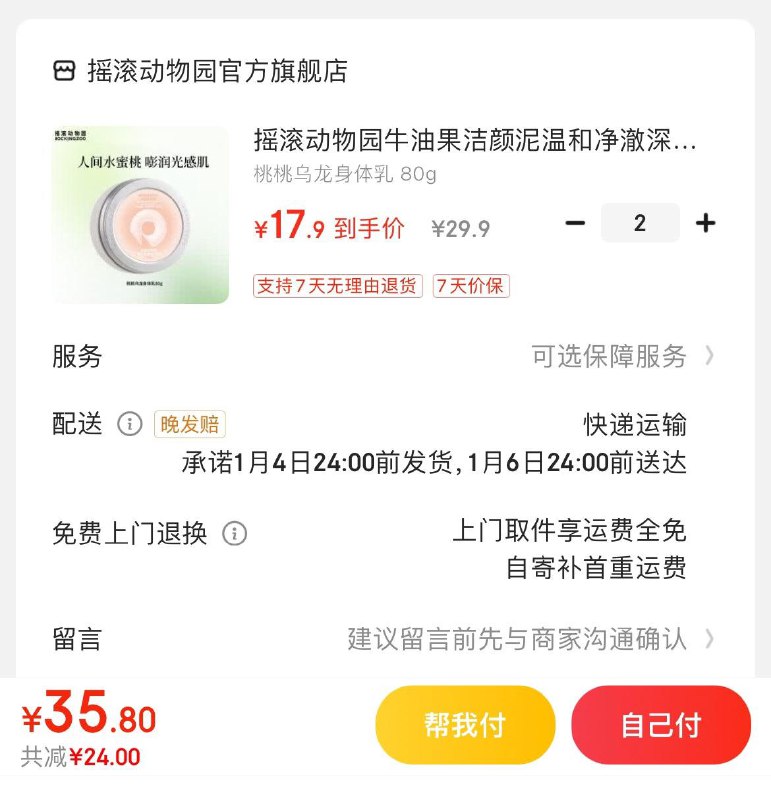
Task: Click the info icon beside 免费上门退换
Action: coord(233,533)
